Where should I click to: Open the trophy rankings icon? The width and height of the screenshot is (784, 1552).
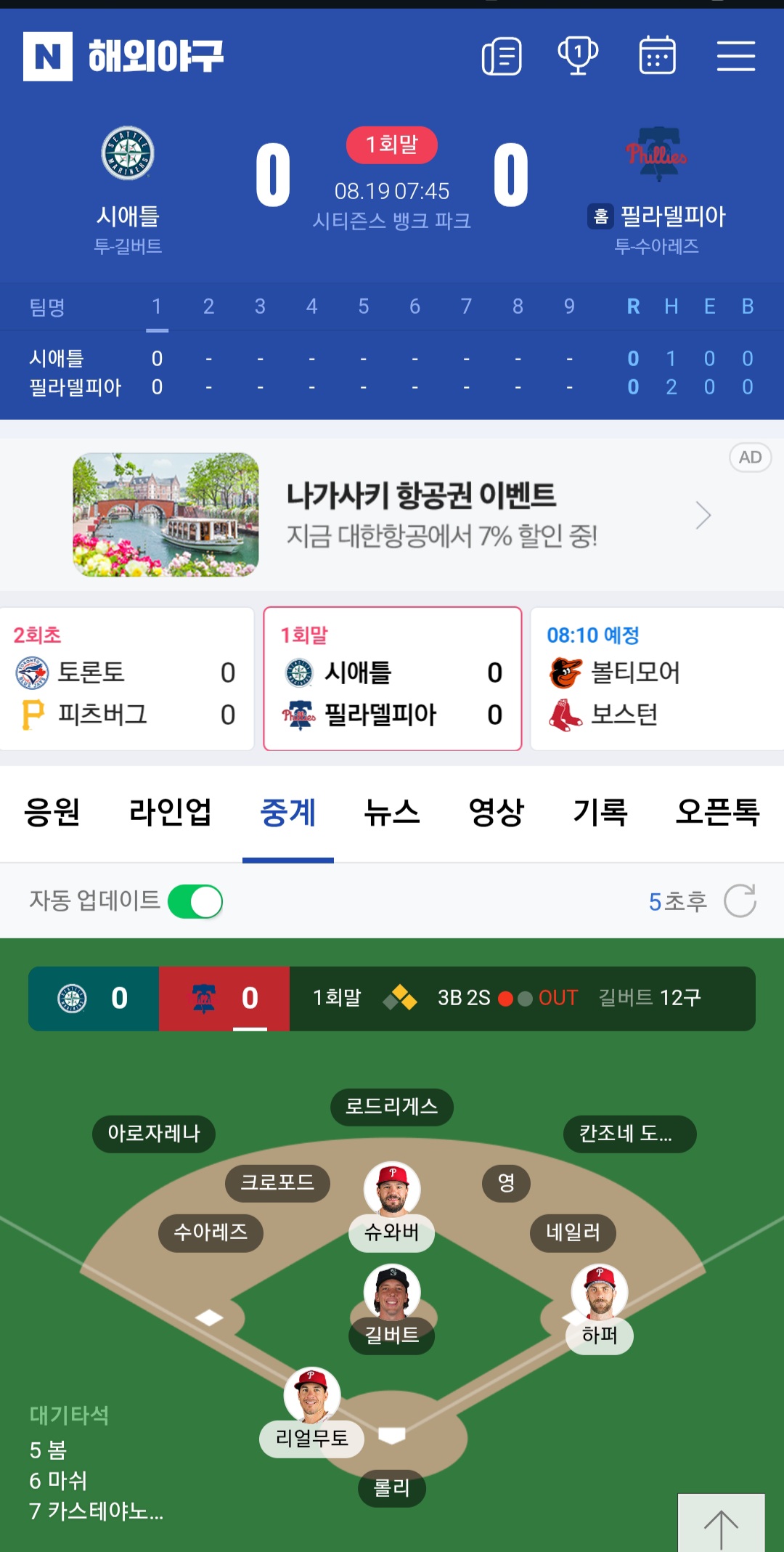578,56
